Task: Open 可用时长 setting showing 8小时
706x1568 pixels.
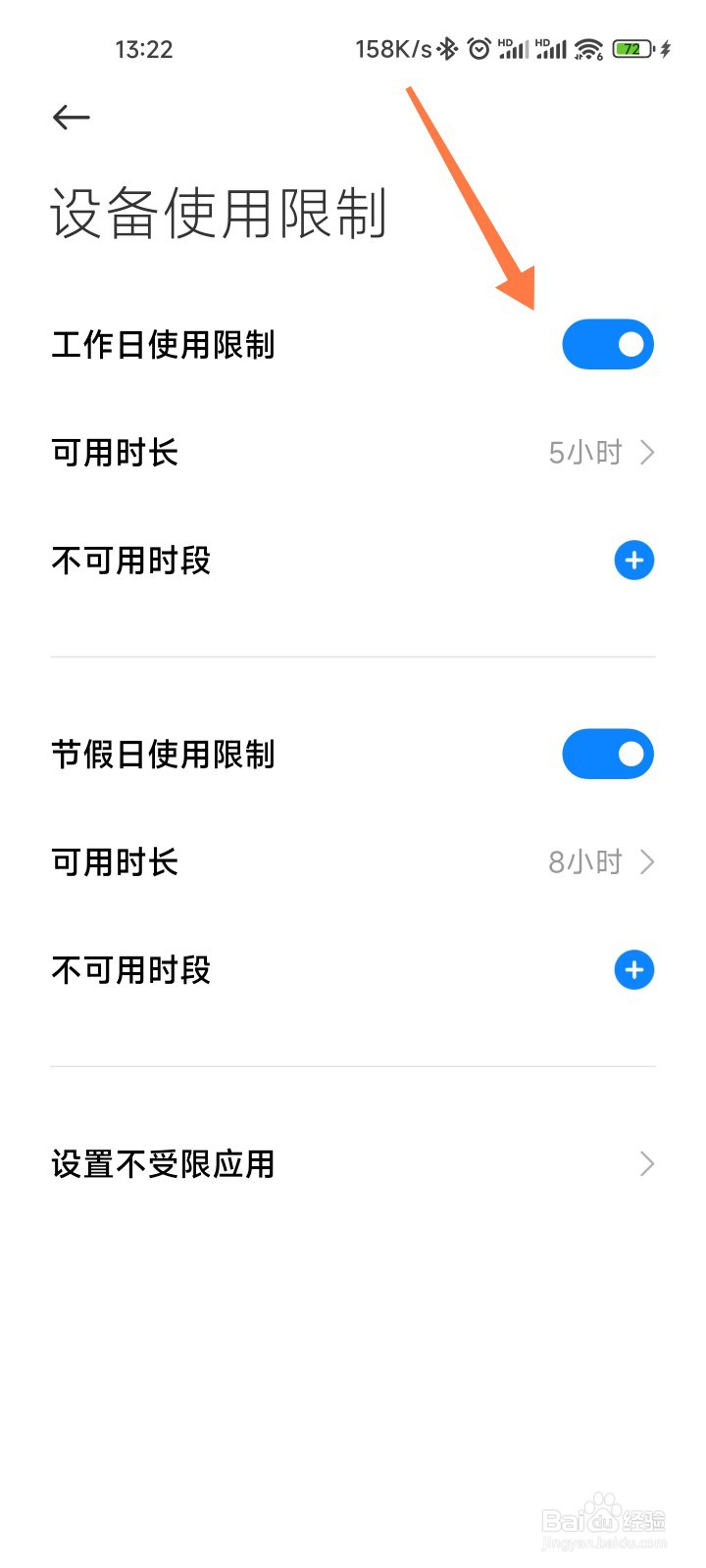Action: 353,861
